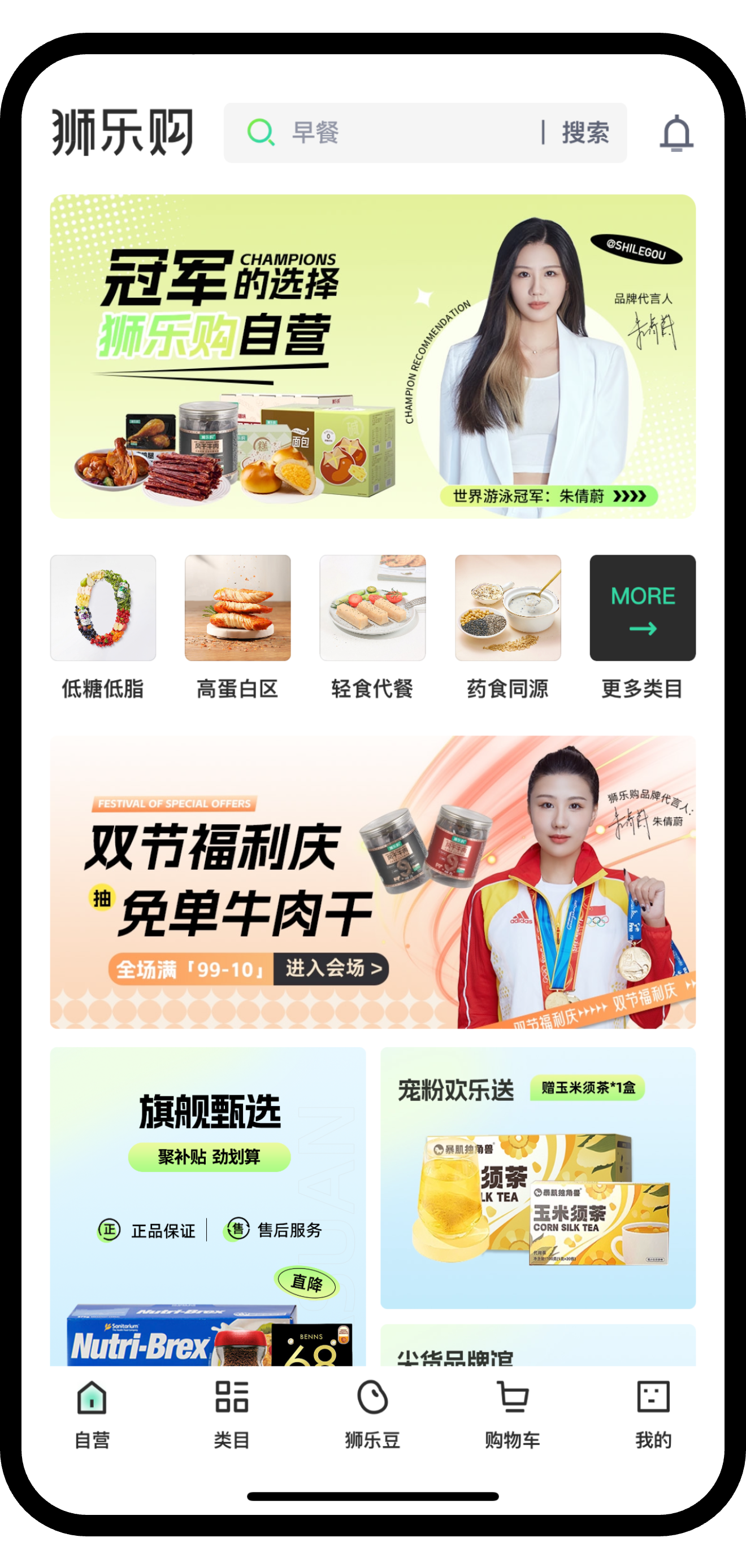Screen dimensions: 746x1568
Task: Open the 低糖低脂 category
Action: click(x=103, y=609)
